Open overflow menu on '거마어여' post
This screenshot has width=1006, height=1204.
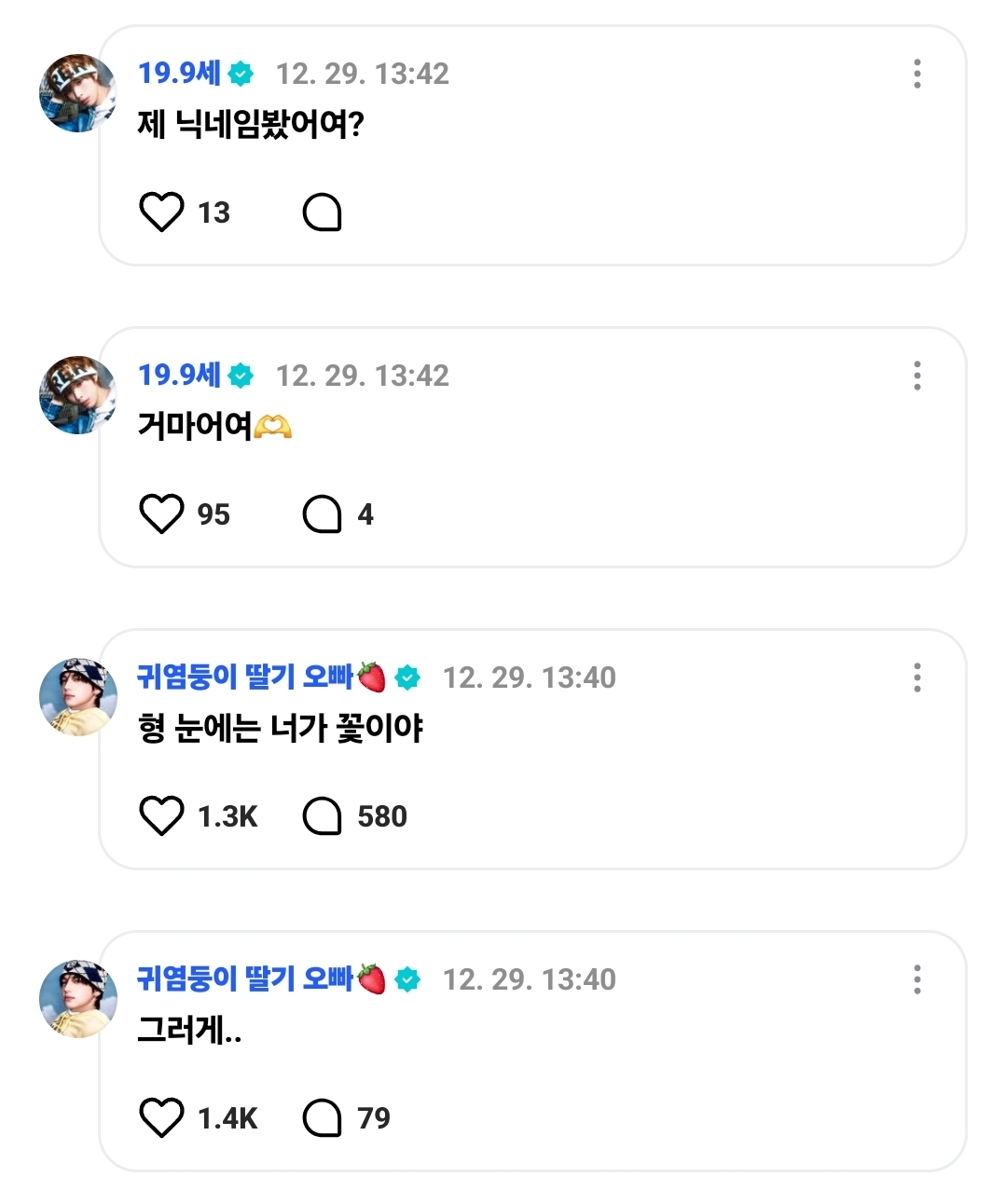point(917,376)
